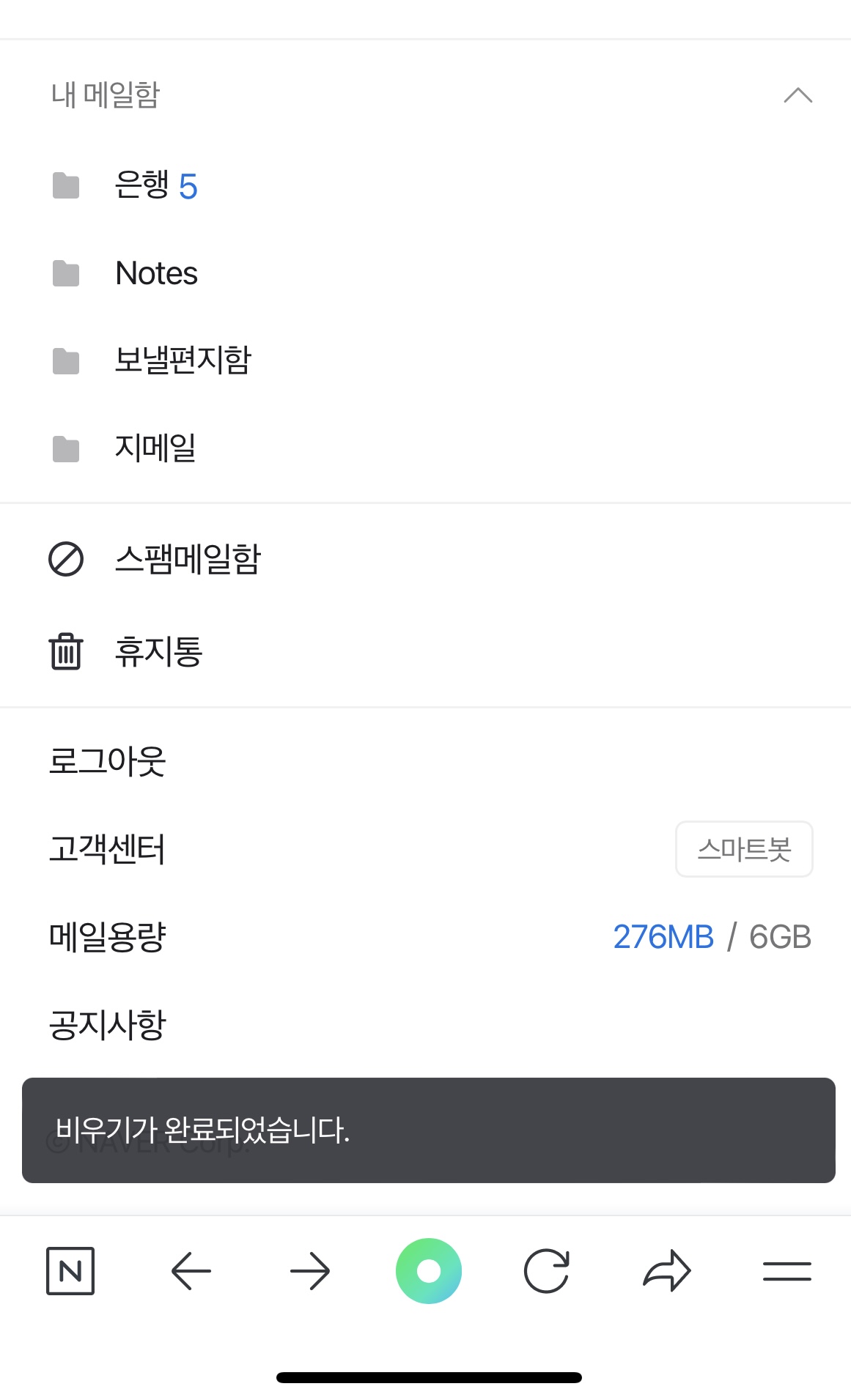View 메일용량 storage usage
Viewport: 851px width, 1400px height.
[x=107, y=937]
